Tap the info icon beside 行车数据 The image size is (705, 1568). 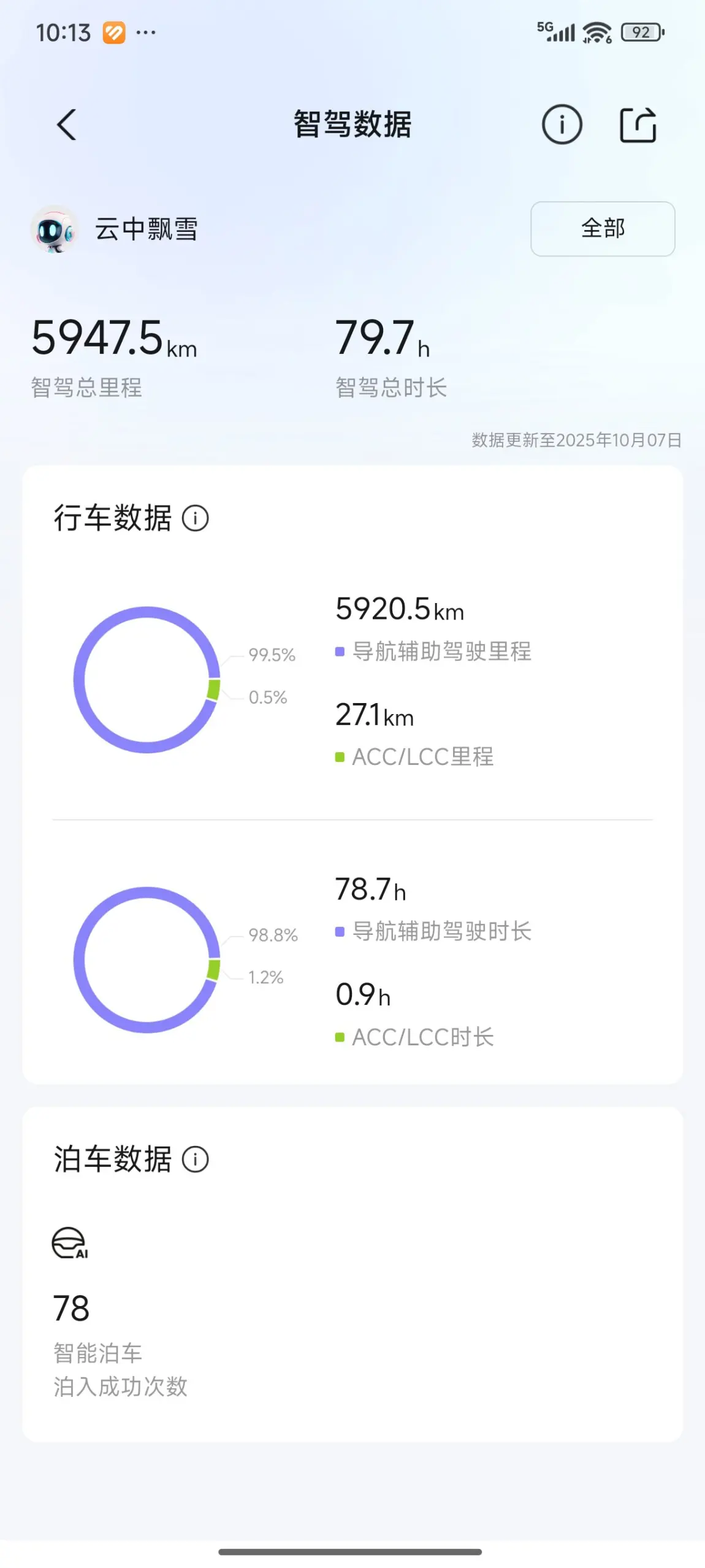(x=196, y=518)
